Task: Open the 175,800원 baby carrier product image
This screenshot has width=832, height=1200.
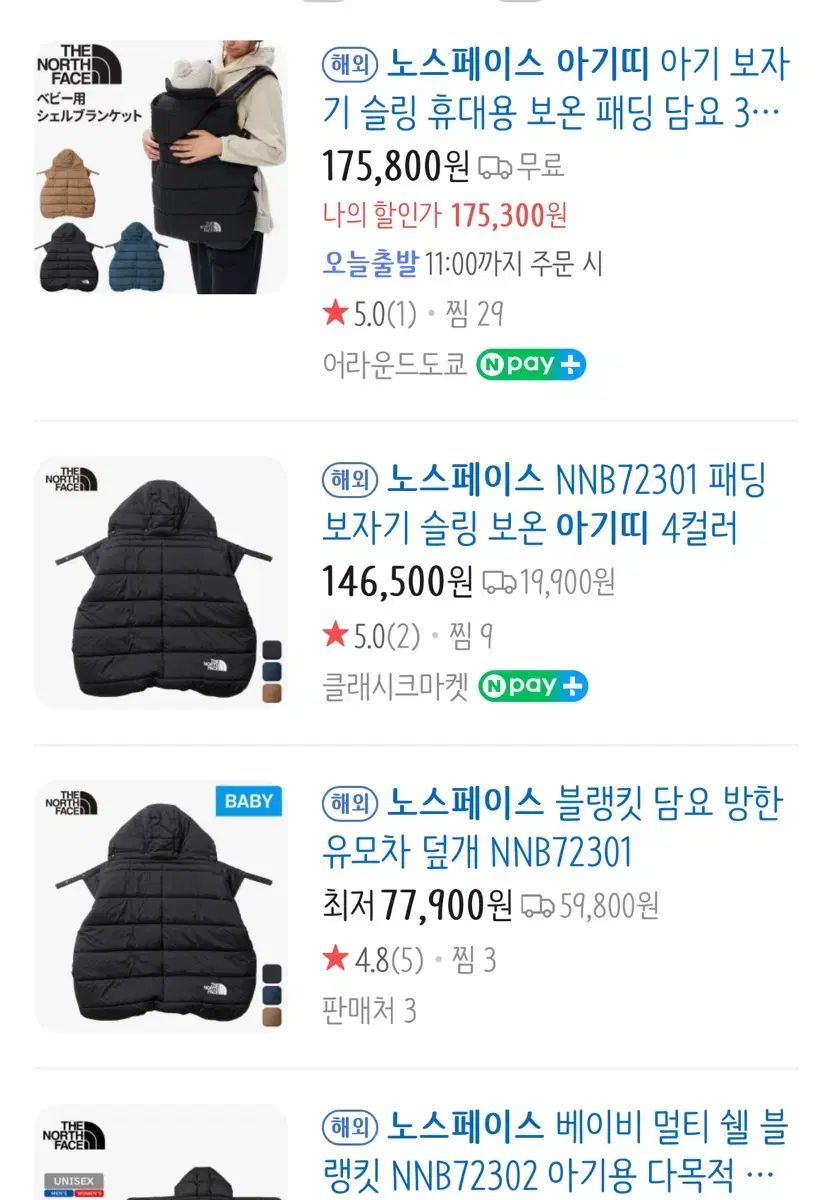Action: tap(160, 167)
